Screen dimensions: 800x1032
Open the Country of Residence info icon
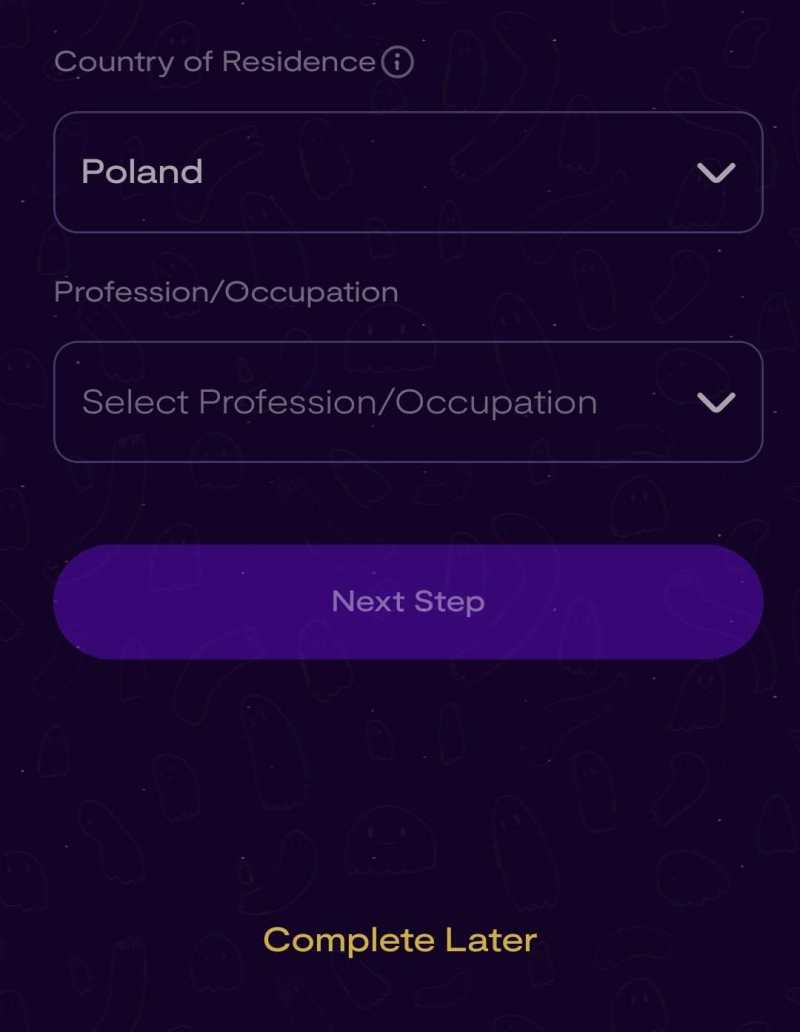397,62
